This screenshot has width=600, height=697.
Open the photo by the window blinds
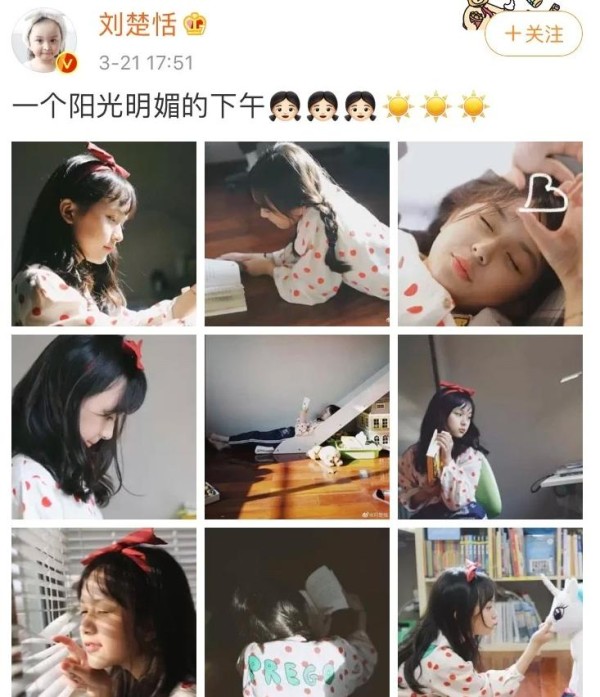(104, 612)
